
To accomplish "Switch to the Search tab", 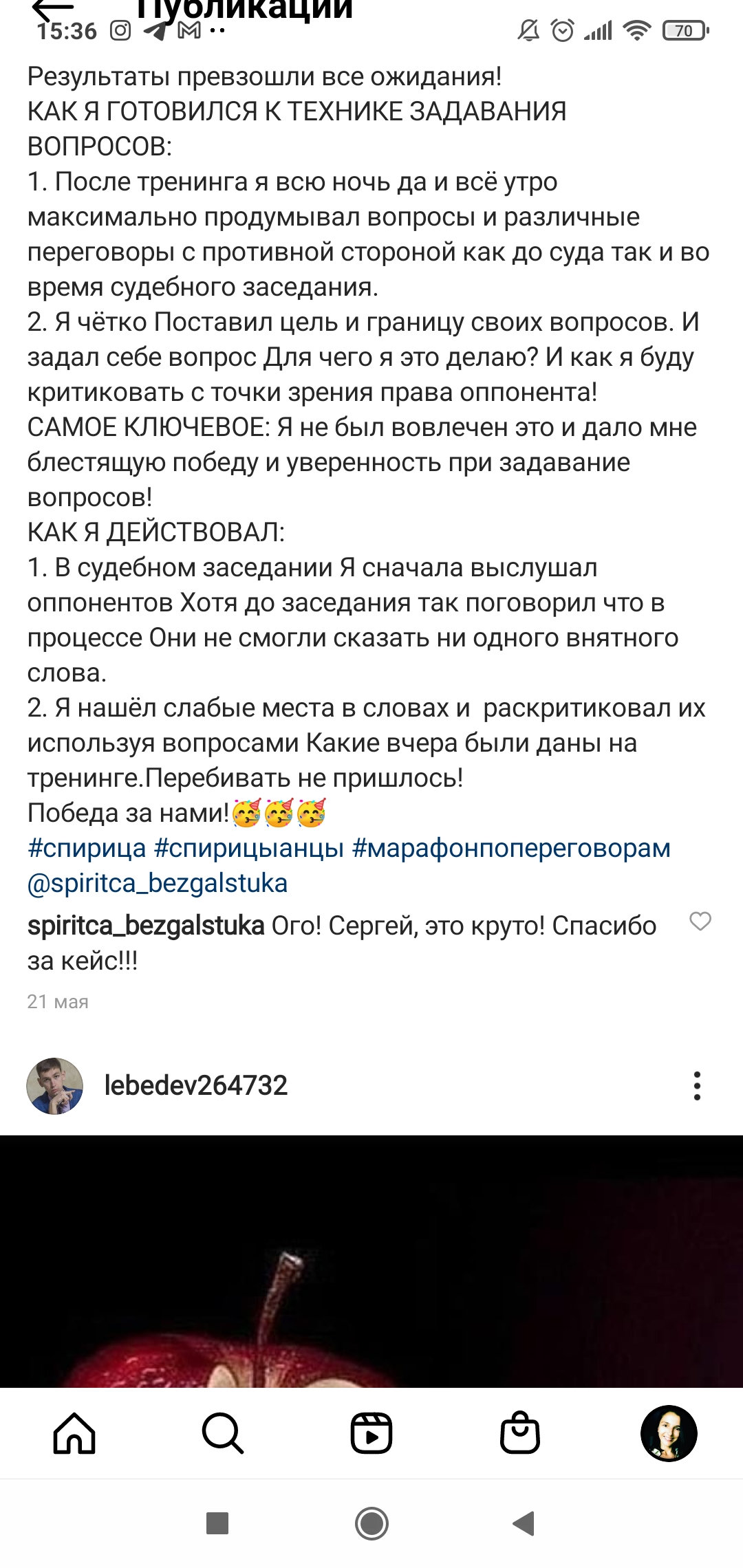I will click(223, 1433).
